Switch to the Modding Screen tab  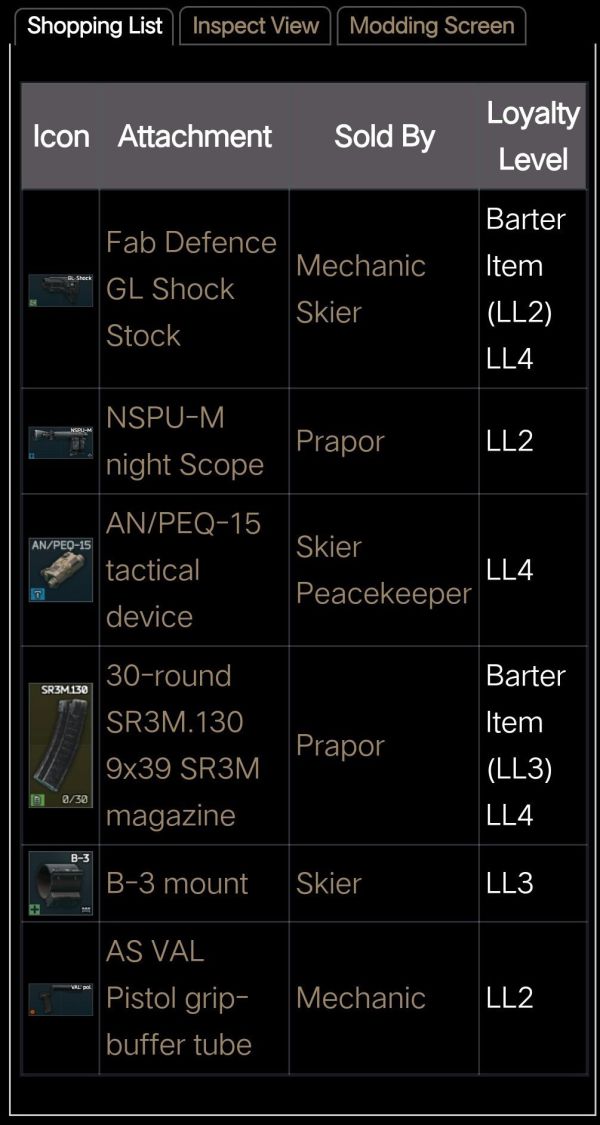tap(431, 26)
